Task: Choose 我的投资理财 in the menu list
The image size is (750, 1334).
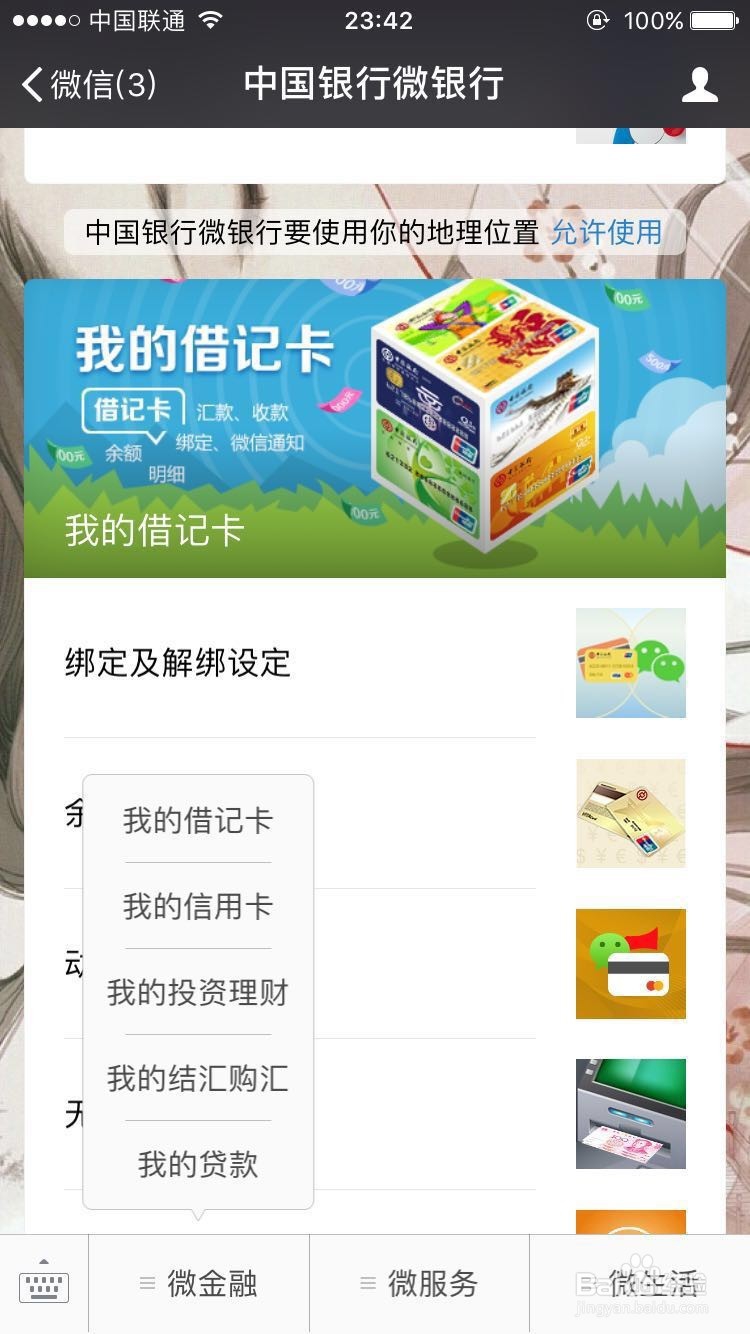Action: pyautogui.click(x=196, y=992)
